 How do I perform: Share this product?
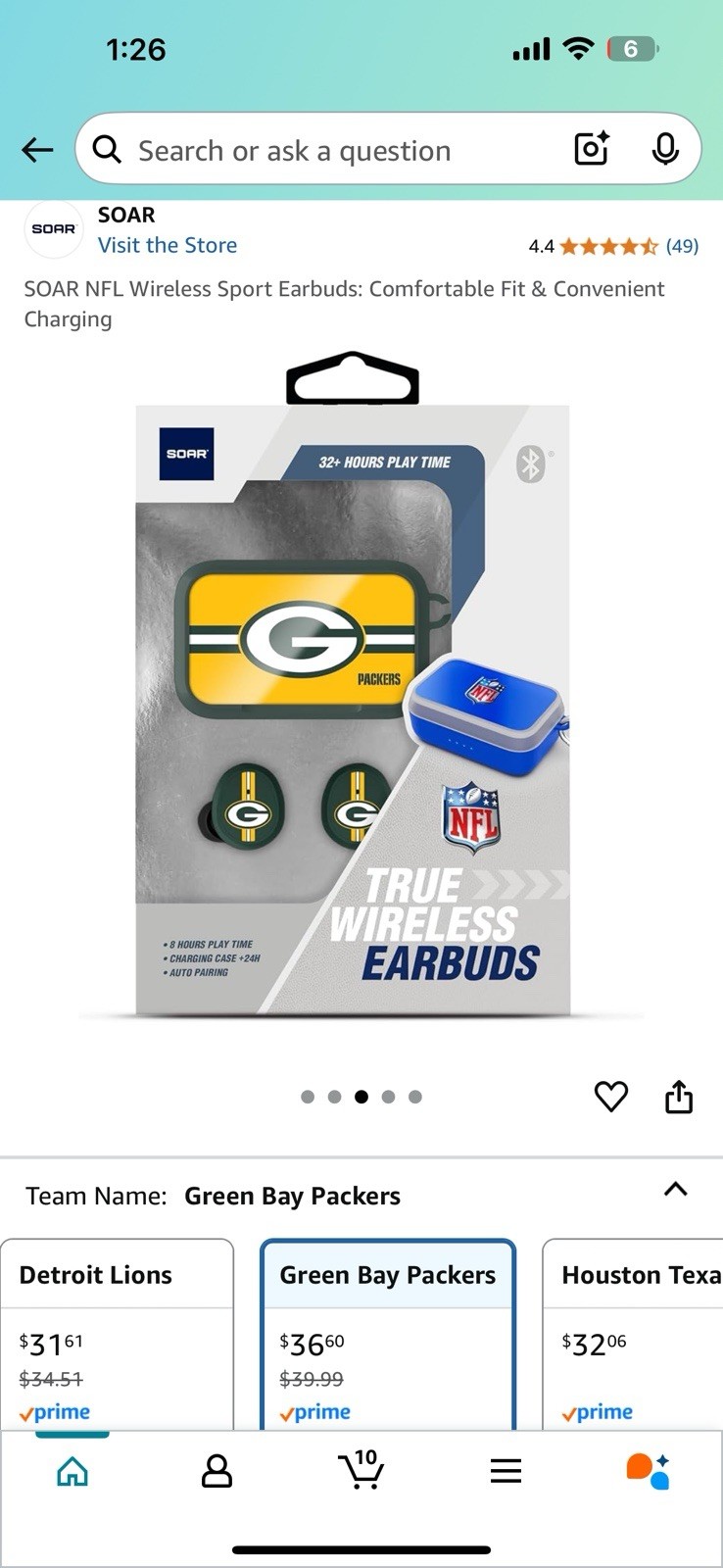click(678, 1097)
